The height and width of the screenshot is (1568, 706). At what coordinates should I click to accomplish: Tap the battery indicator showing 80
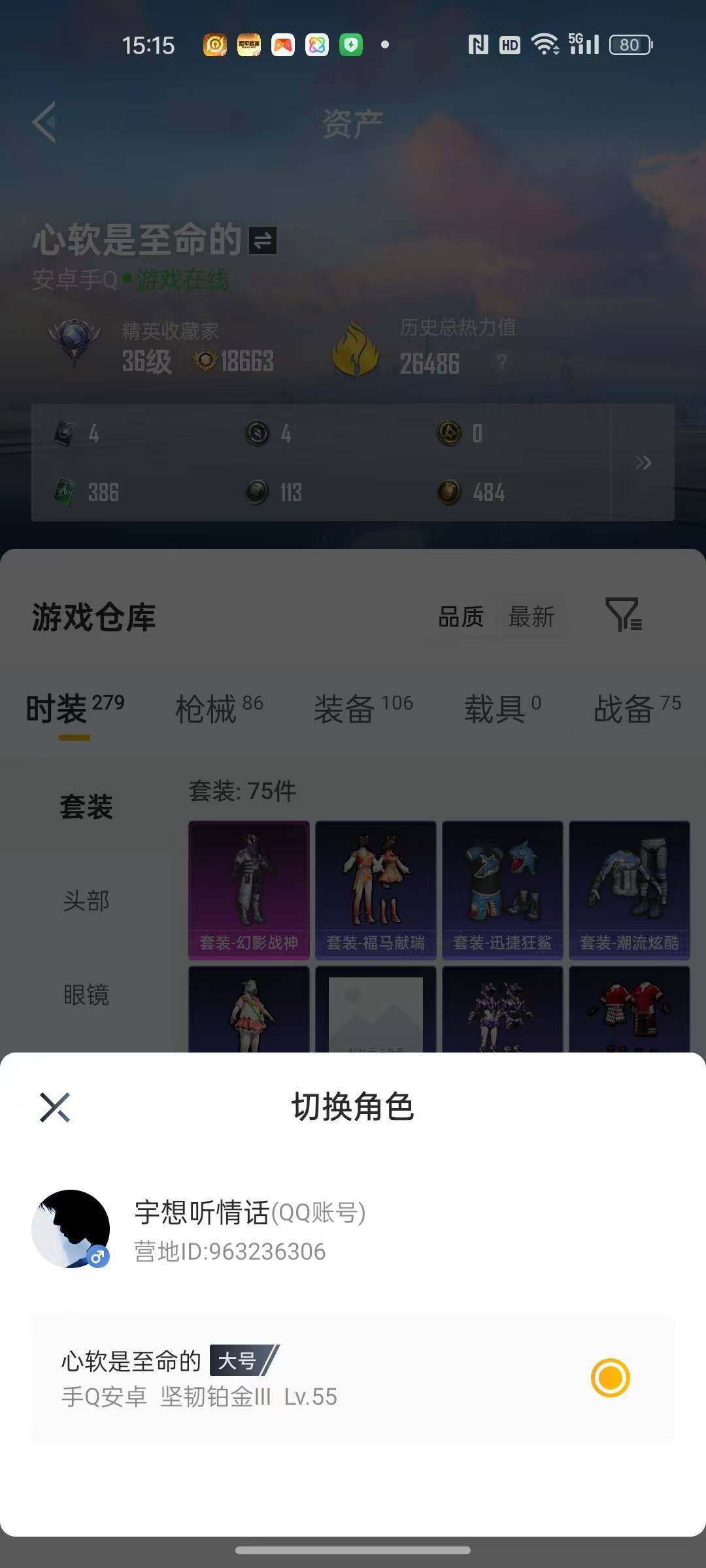[630, 44]
